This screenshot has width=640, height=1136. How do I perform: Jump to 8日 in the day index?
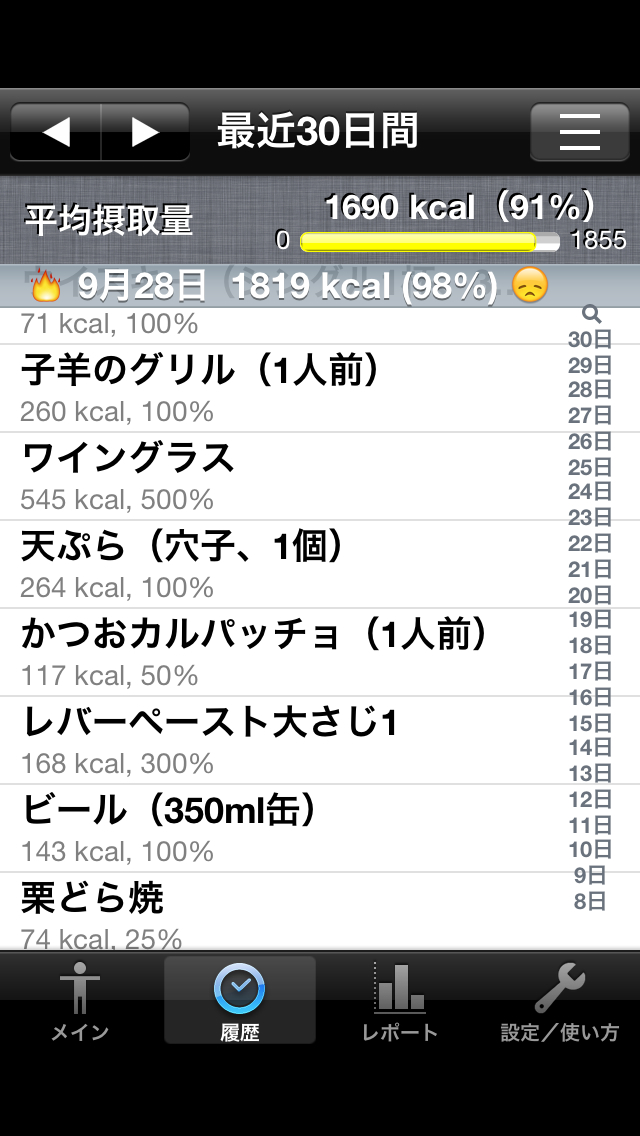coord(590,901)
